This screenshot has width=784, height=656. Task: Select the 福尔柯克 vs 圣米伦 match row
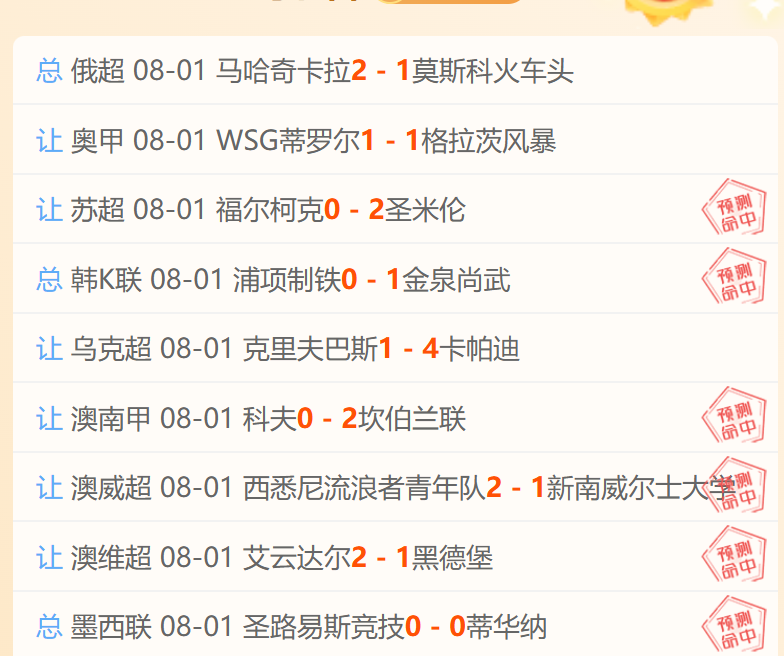coord(395,209)
